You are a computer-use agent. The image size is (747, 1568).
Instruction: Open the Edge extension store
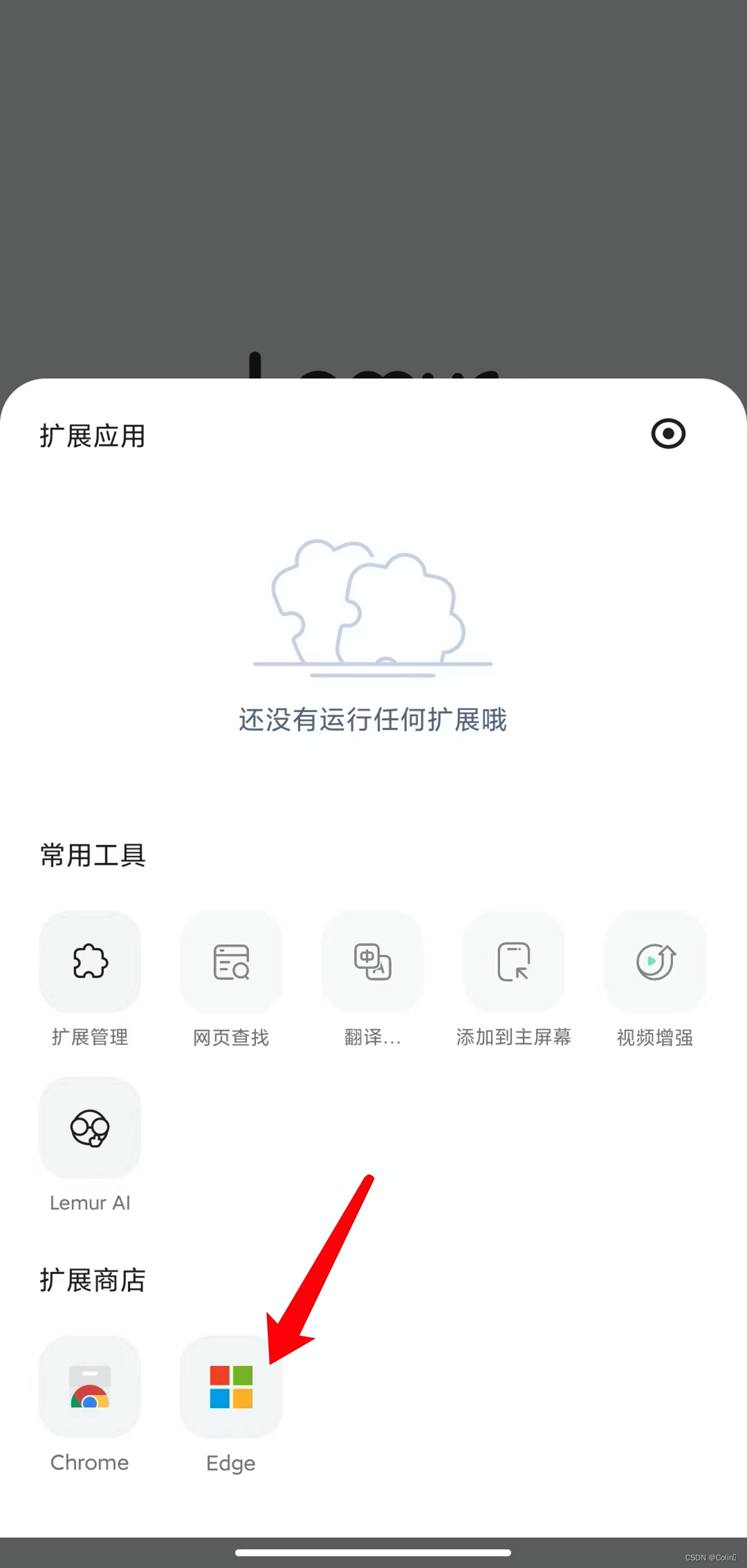(231, 1387)
